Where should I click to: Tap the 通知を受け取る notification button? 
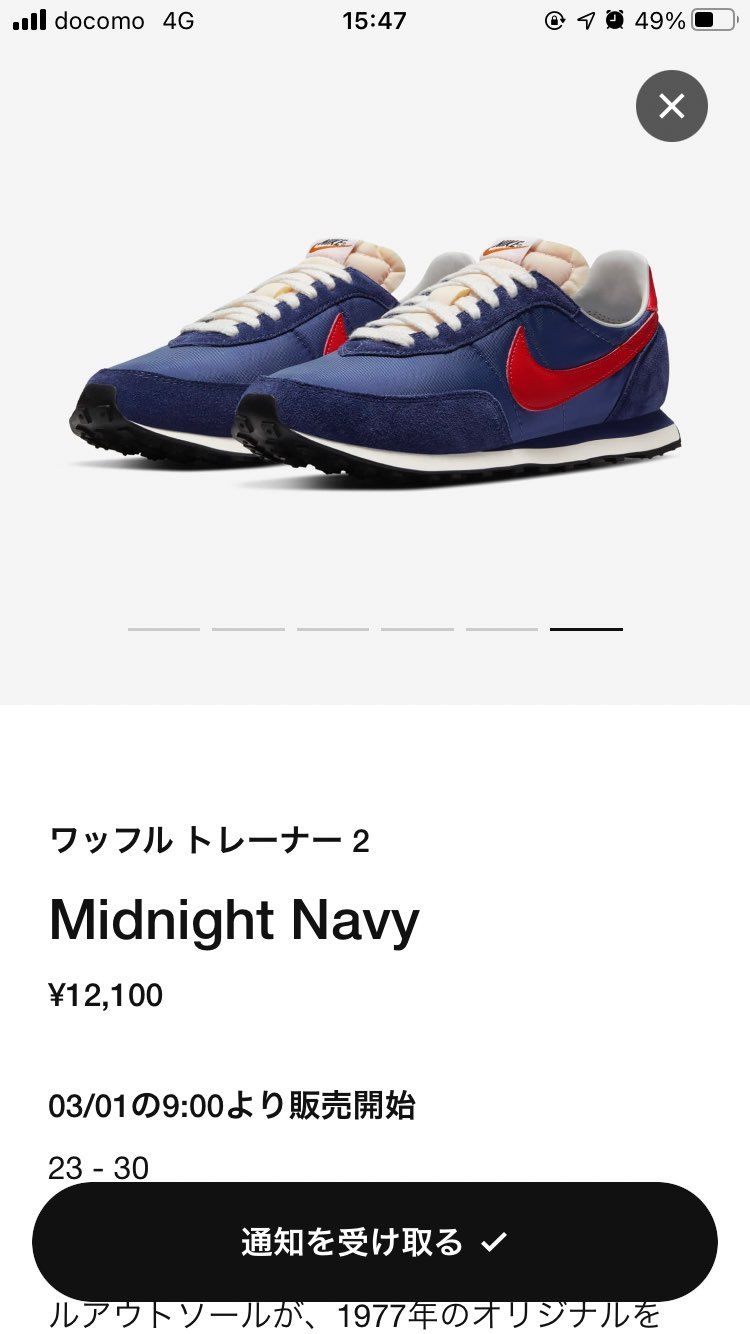coord(375,1242)
